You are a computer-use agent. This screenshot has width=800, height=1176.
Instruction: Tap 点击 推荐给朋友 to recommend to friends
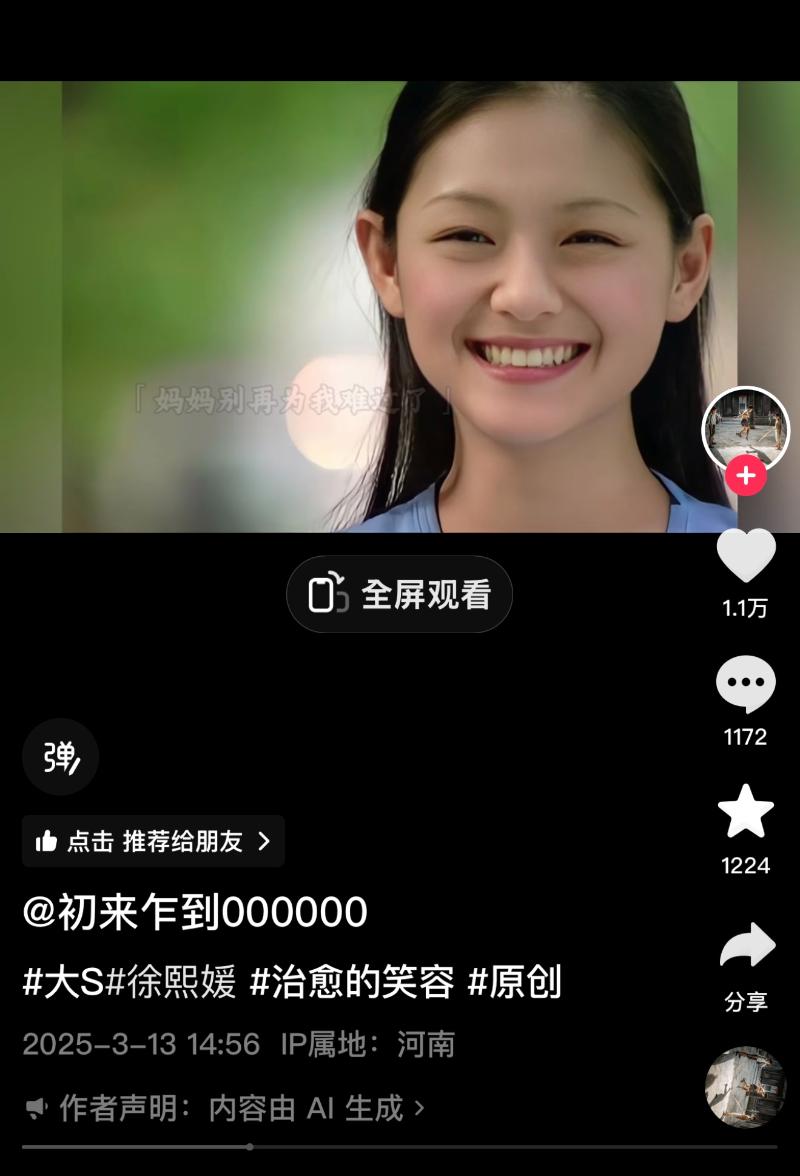(x=153, y=841)
